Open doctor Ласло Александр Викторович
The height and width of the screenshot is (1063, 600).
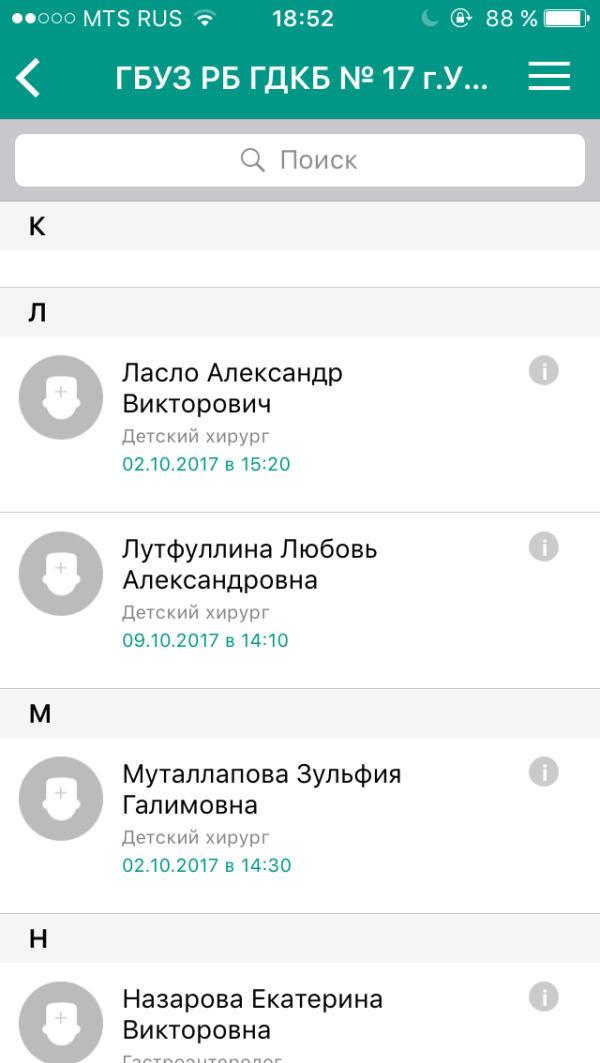(300, 424)
